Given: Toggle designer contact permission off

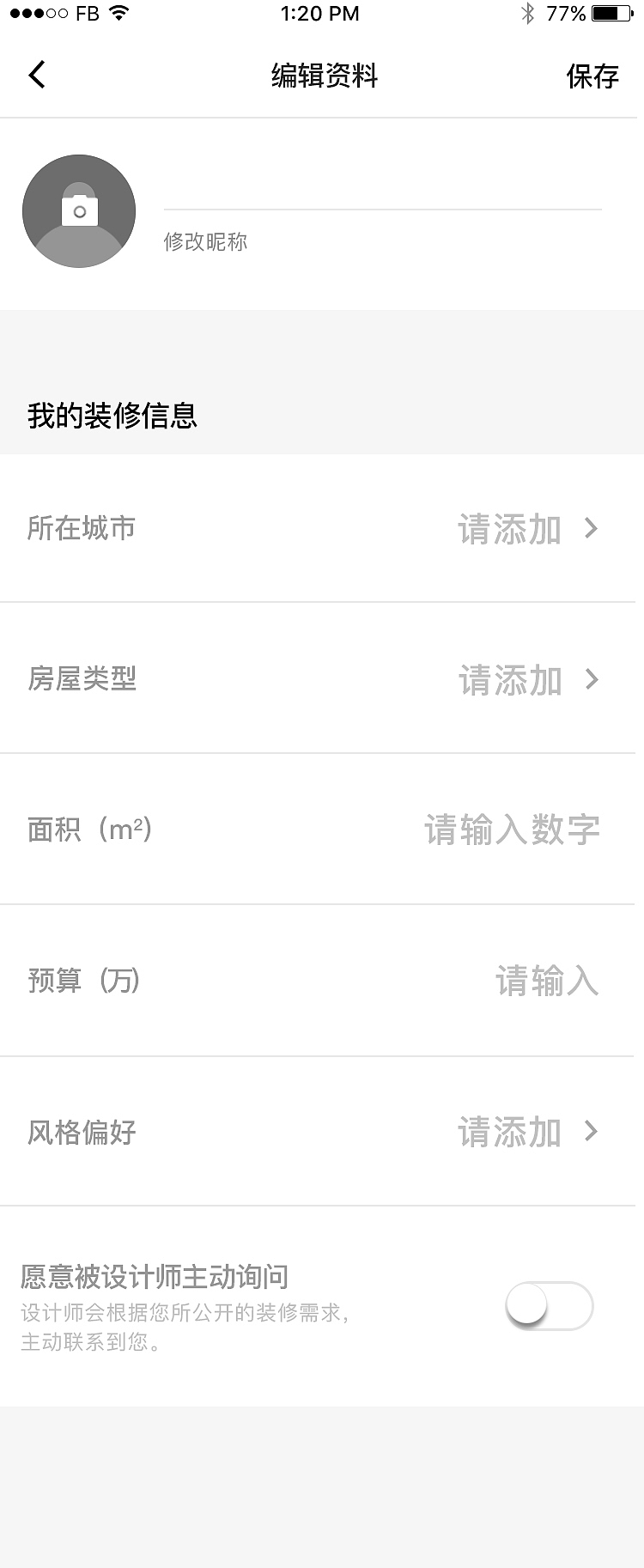Looking at the screenshot, I should pyautogui.click(x=550, y=1305).
